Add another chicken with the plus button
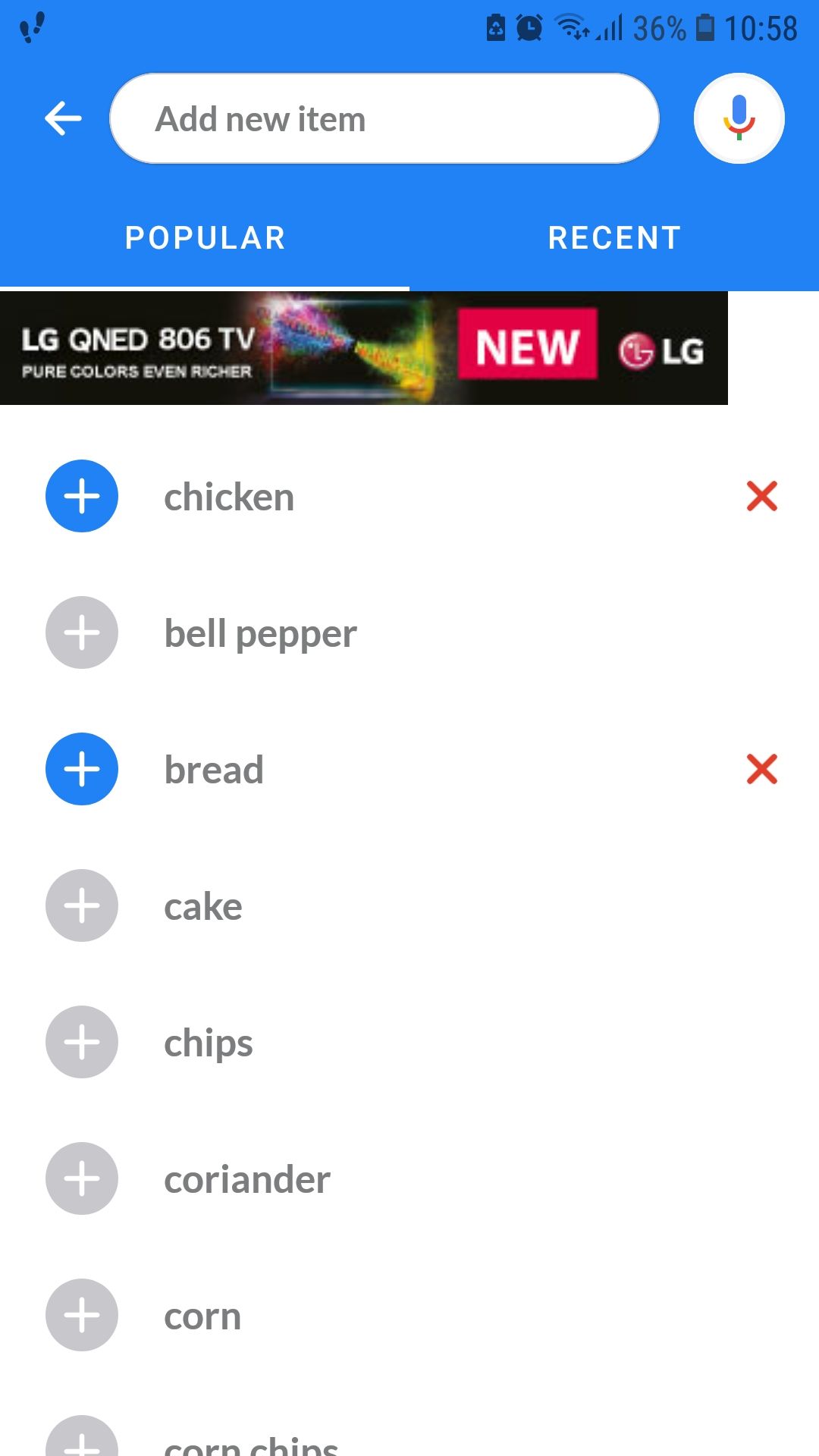 tap(82, 496)
